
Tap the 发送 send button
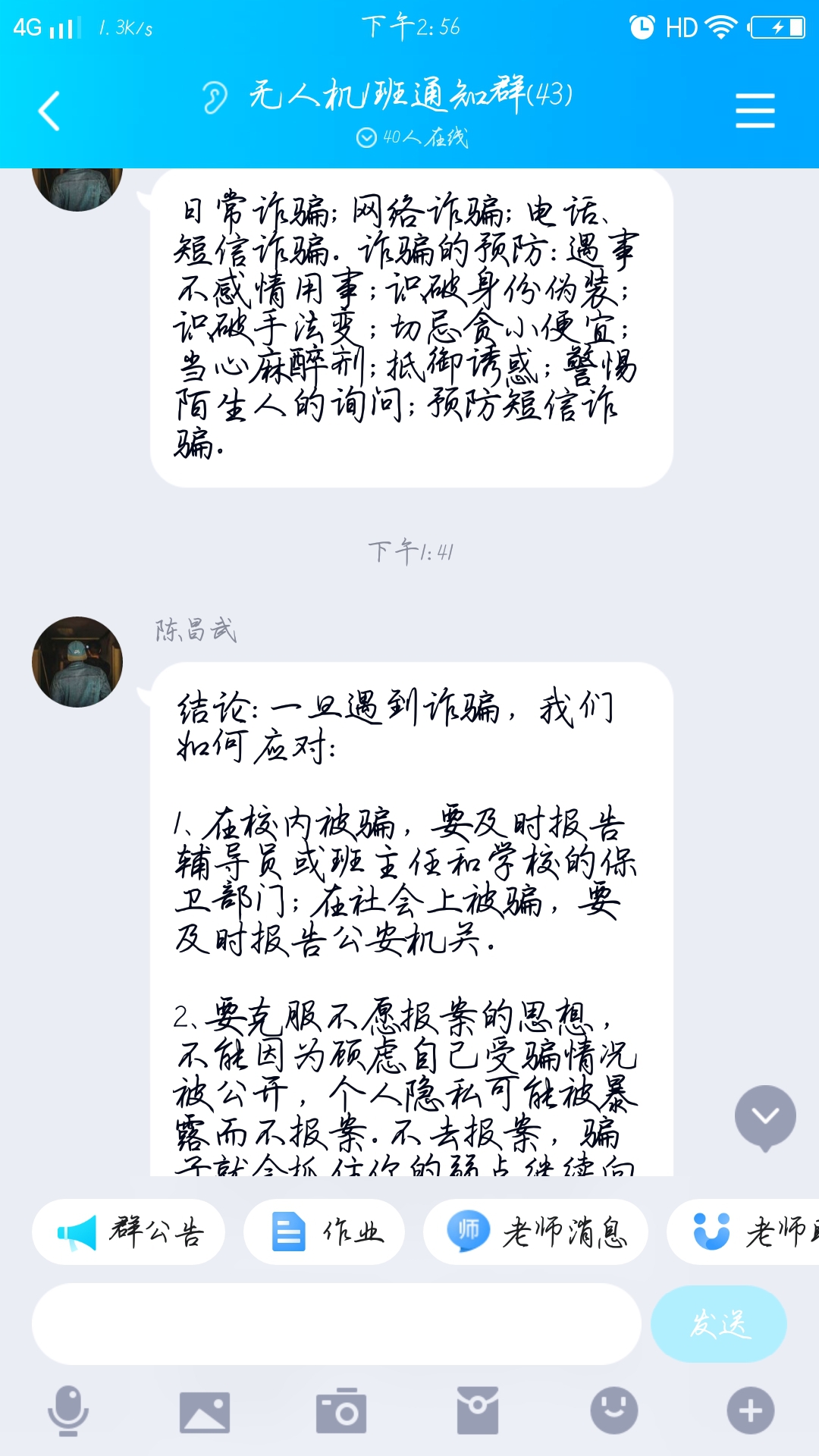click(x=718, y=1324)
